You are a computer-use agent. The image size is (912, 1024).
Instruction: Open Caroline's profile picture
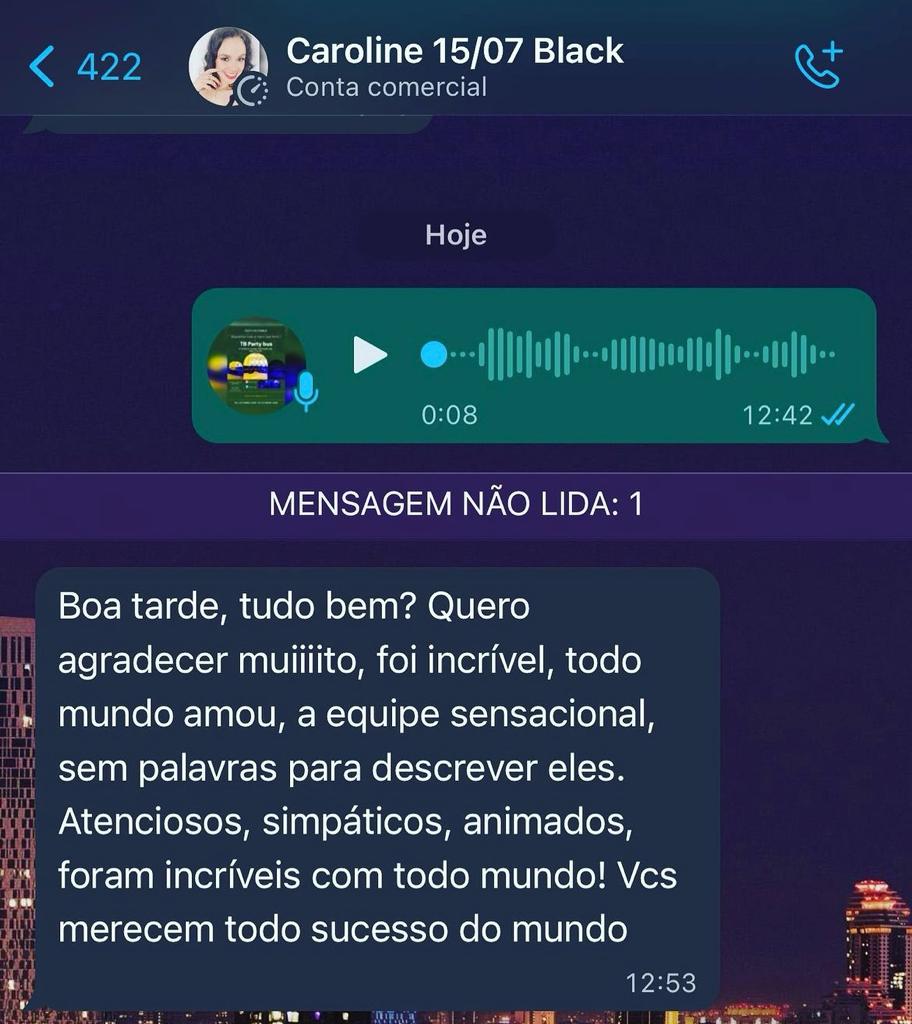[x=228, y=67]
